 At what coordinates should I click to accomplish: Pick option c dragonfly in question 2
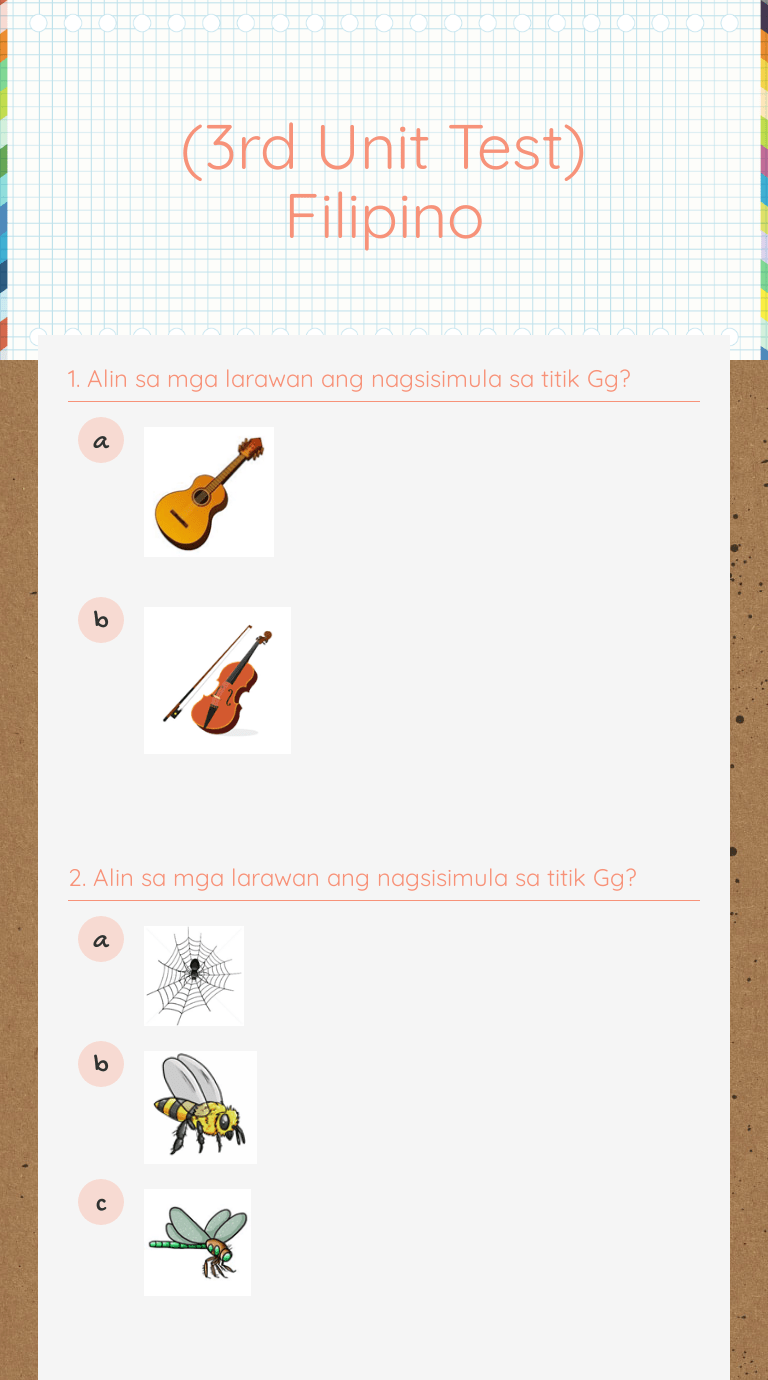coord(101,1202)
